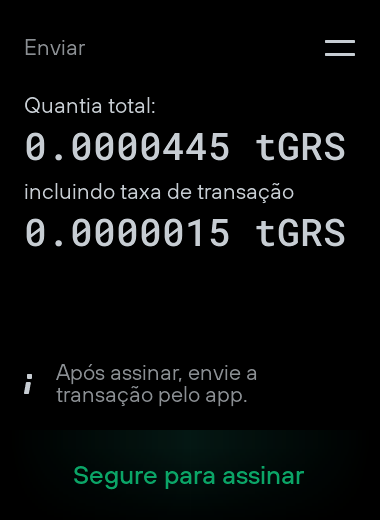380x520 pixels.
Task: Open the menu icon beside Enviar
Action: click(x=340, y=48)
